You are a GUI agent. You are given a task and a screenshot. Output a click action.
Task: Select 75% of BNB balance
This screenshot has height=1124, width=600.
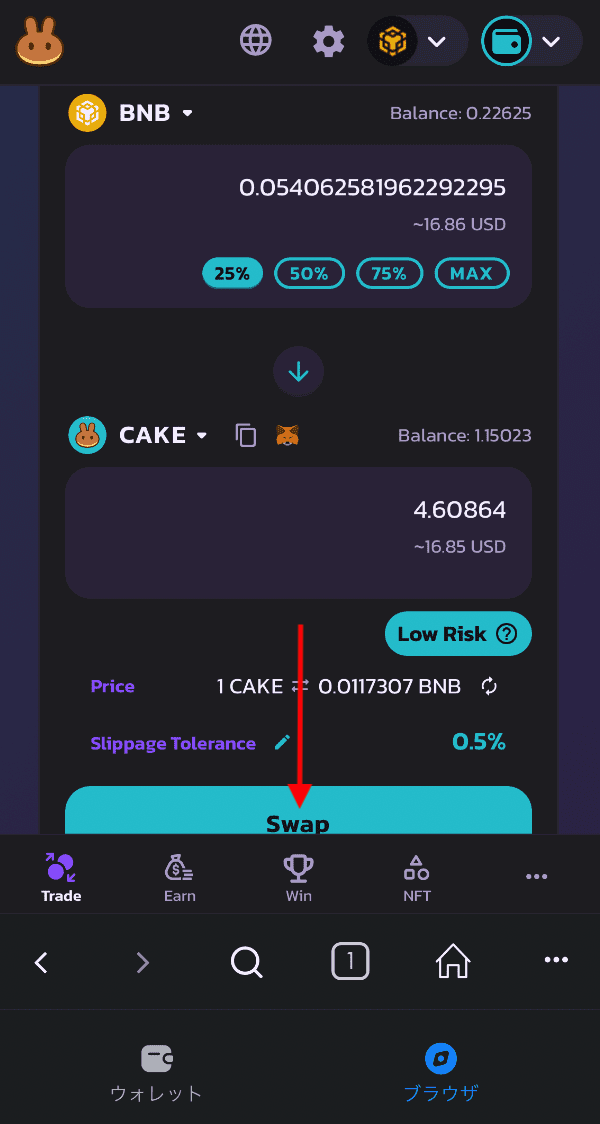pos(389,273)
